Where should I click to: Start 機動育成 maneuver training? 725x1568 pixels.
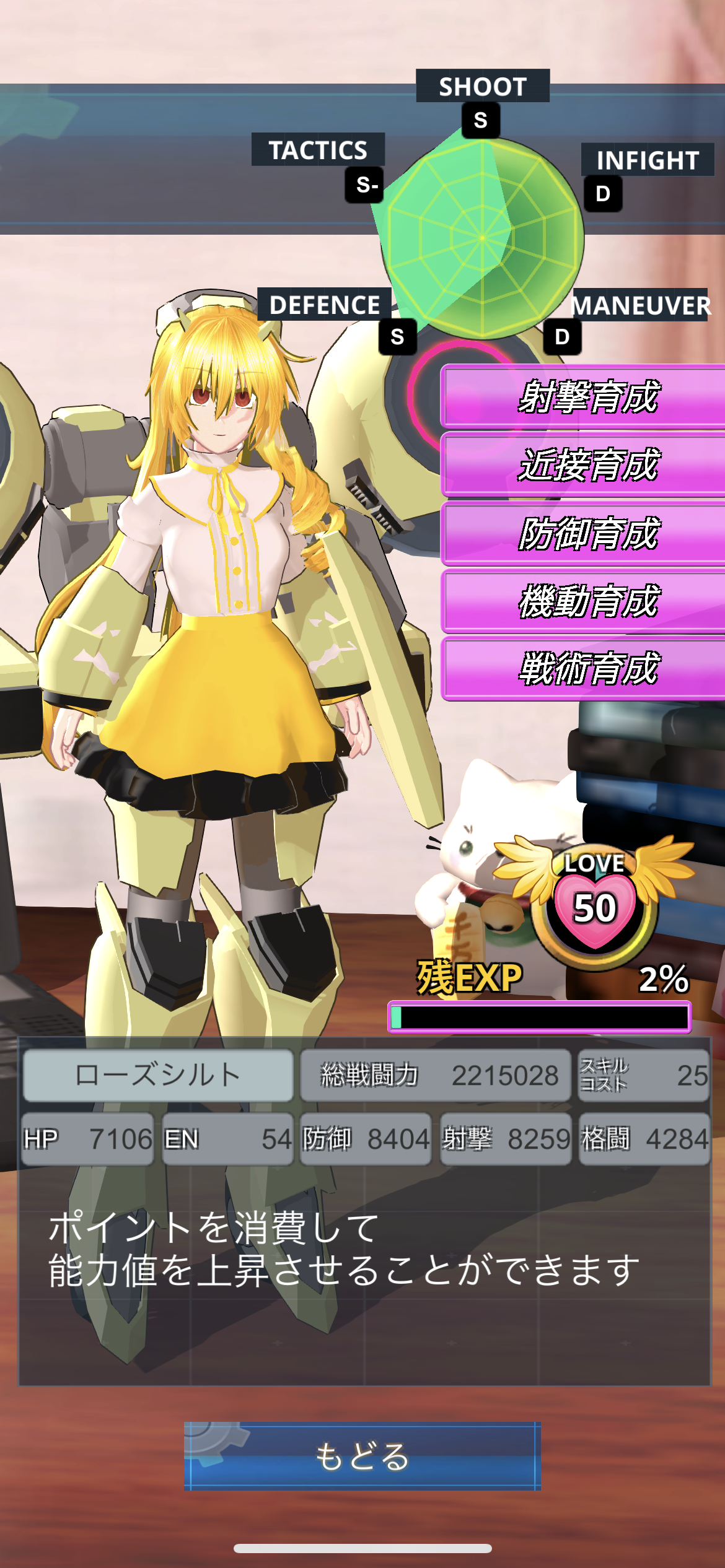point(583,601)
